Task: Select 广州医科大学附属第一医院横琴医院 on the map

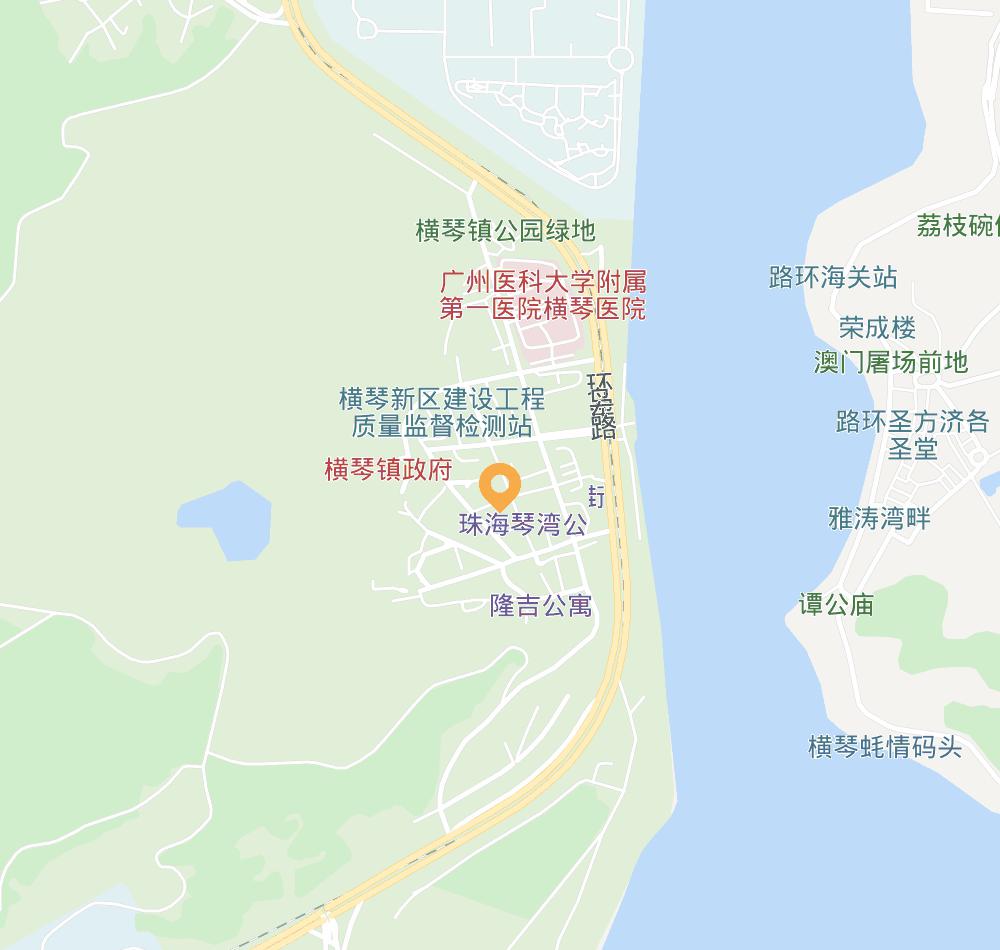Action: coord(543,295)
